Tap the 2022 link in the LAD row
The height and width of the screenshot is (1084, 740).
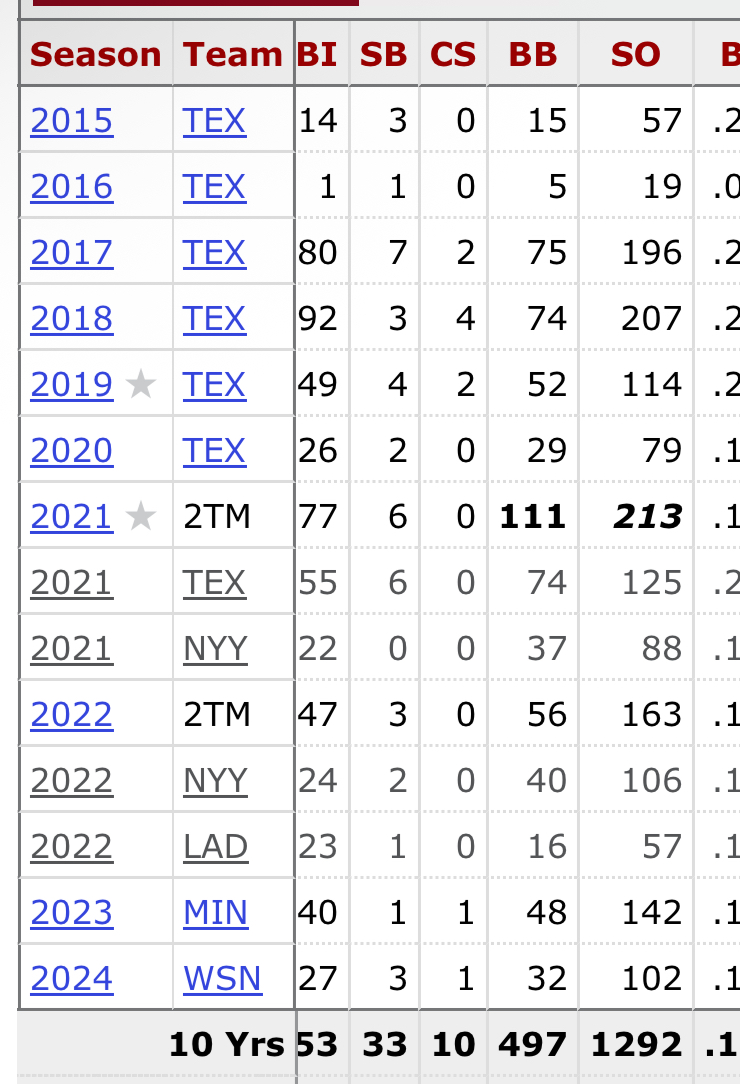[72, 847]
